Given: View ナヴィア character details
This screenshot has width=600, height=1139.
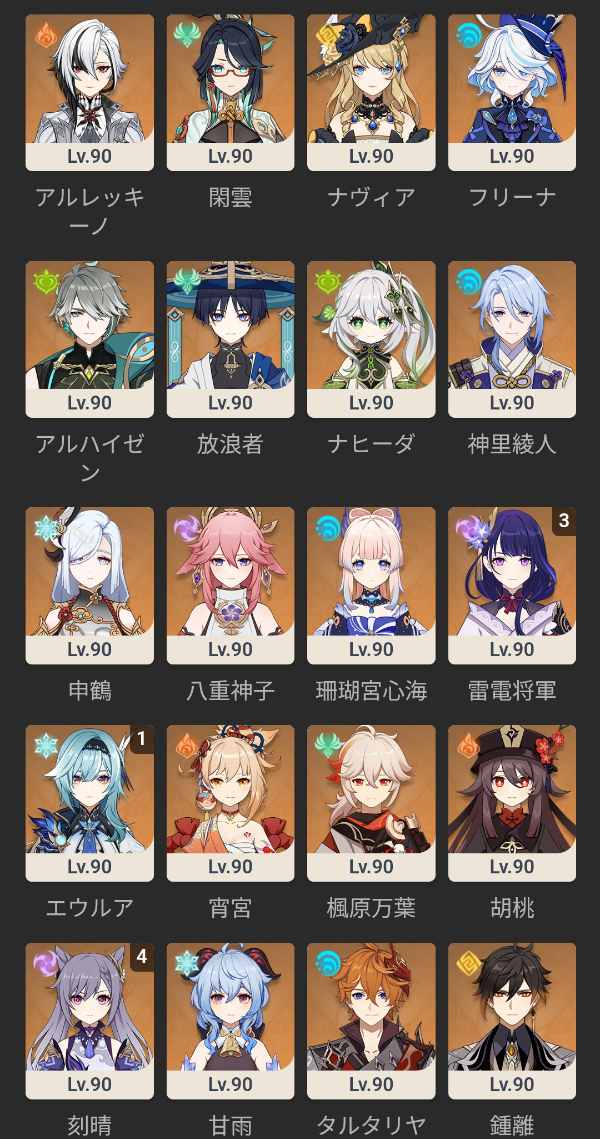Looking at the screenshot, I should coord(371,92).
